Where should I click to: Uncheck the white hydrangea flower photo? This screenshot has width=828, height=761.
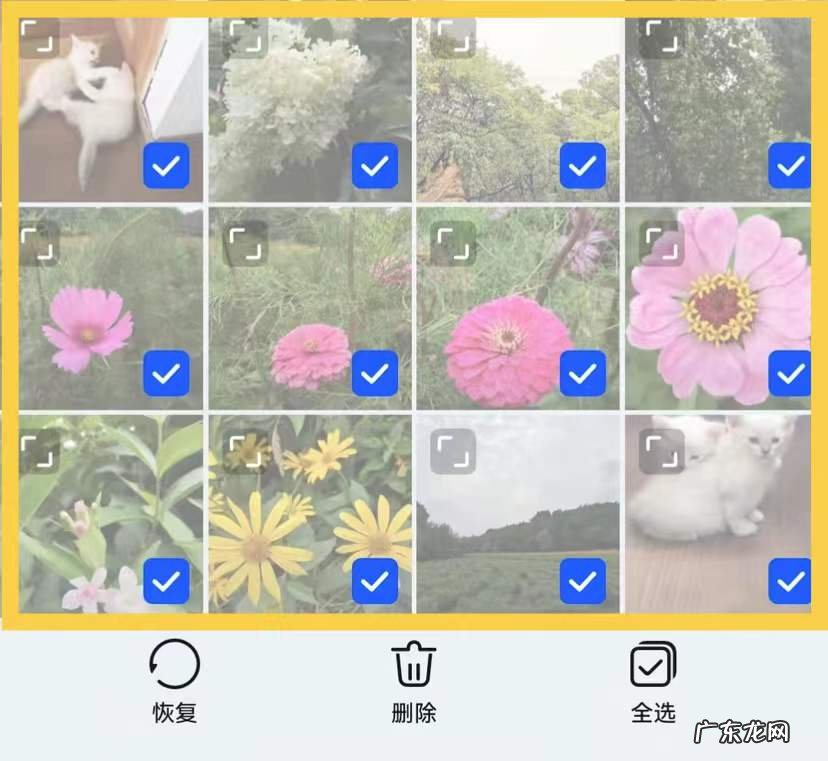[x=375, y=166]
